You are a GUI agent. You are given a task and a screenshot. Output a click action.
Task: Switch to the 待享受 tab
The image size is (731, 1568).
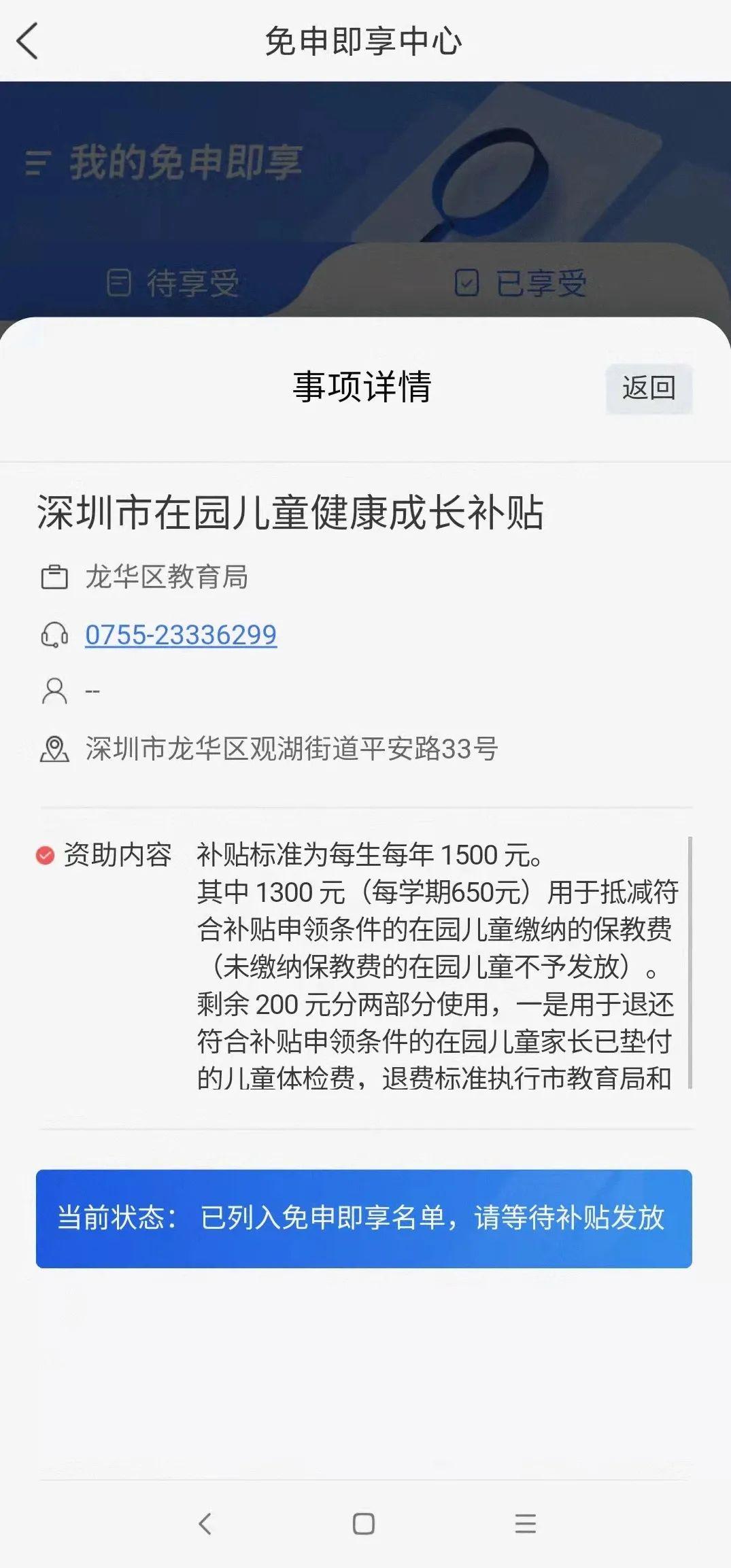coord(173,283)
